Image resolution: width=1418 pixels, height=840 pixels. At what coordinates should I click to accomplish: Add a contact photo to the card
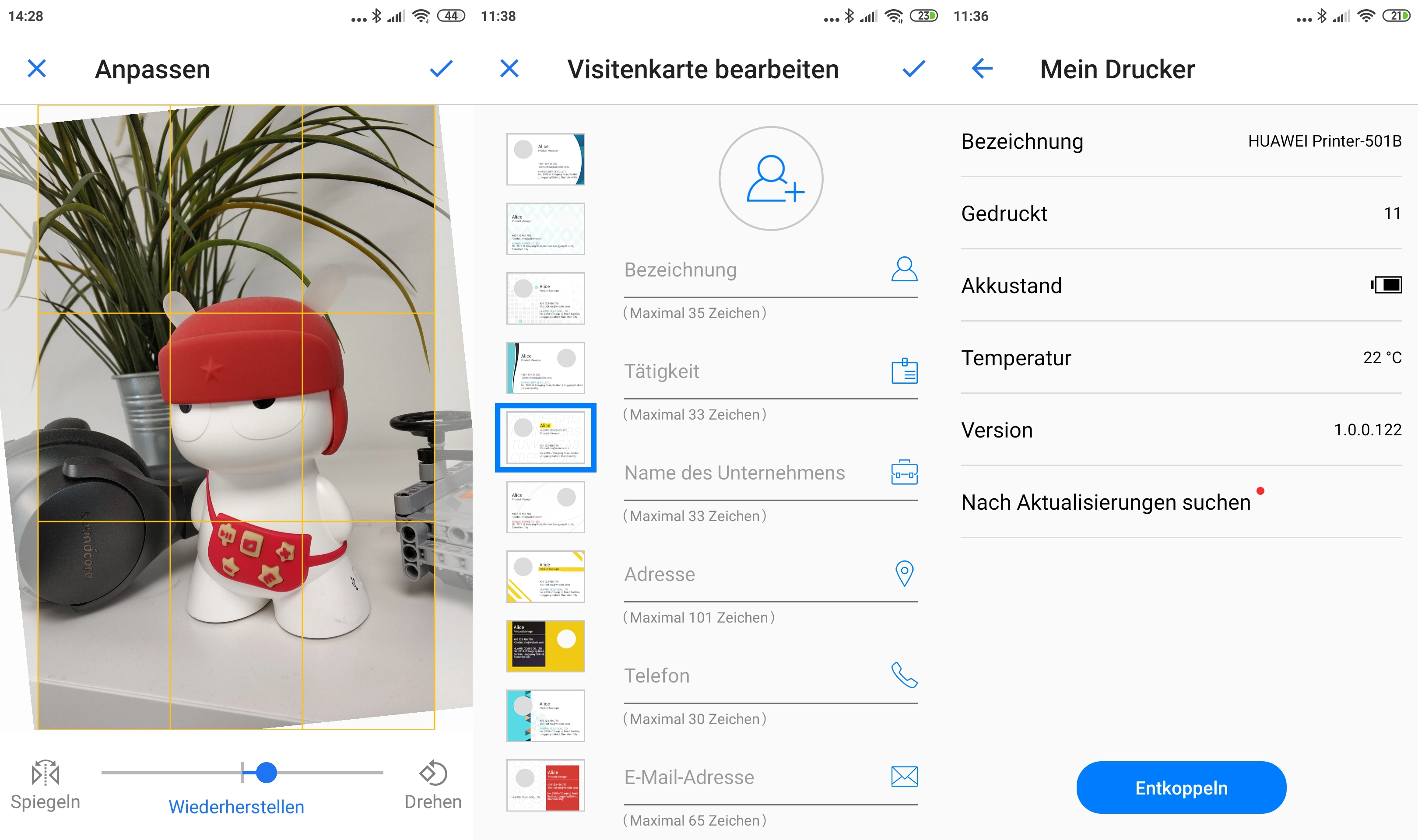[x=770, y=178]
